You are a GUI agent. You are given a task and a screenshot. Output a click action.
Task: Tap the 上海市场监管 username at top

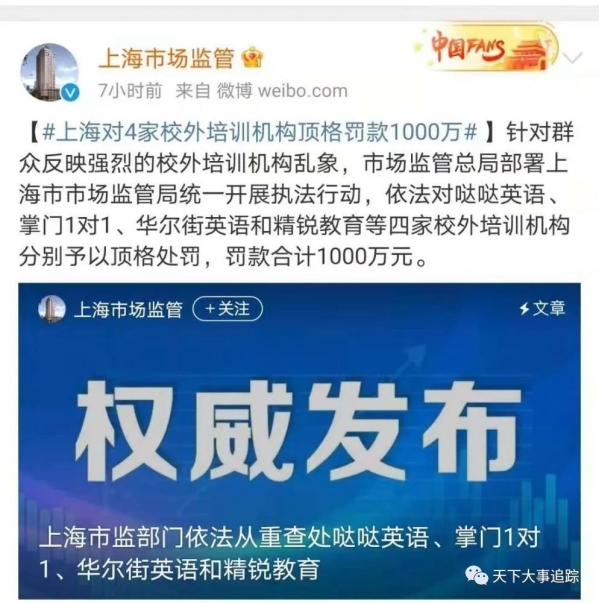coord(167,58)
